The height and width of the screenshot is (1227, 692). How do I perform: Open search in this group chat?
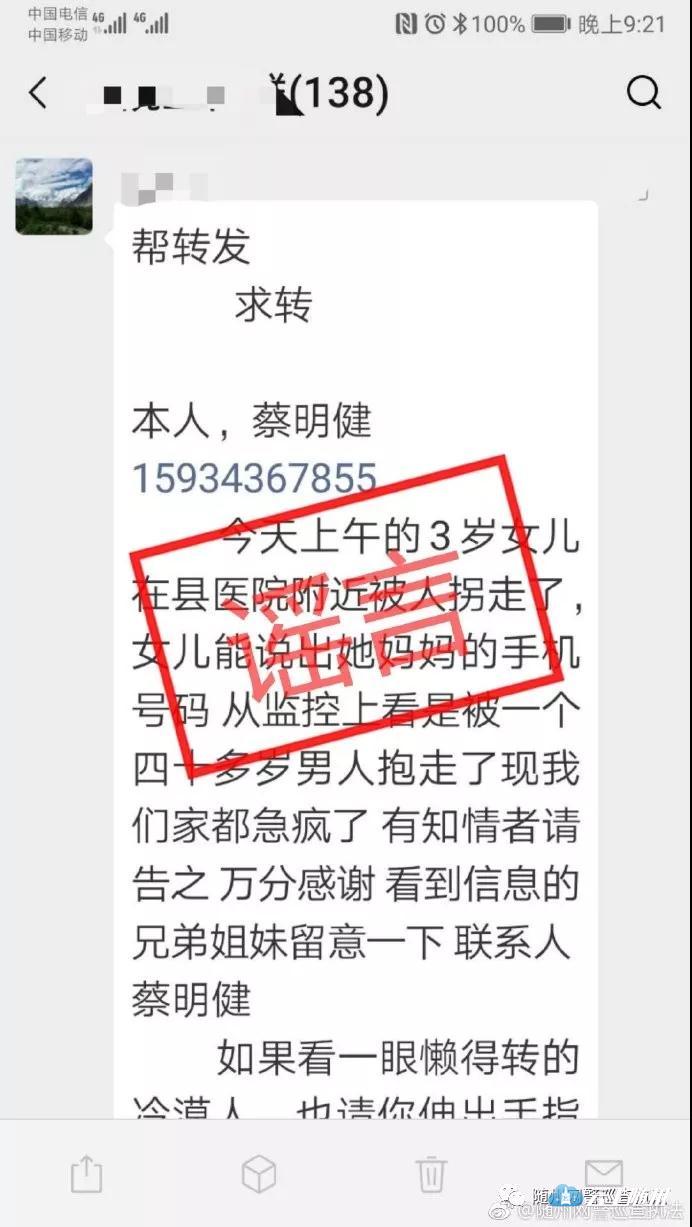coord(644,93)
